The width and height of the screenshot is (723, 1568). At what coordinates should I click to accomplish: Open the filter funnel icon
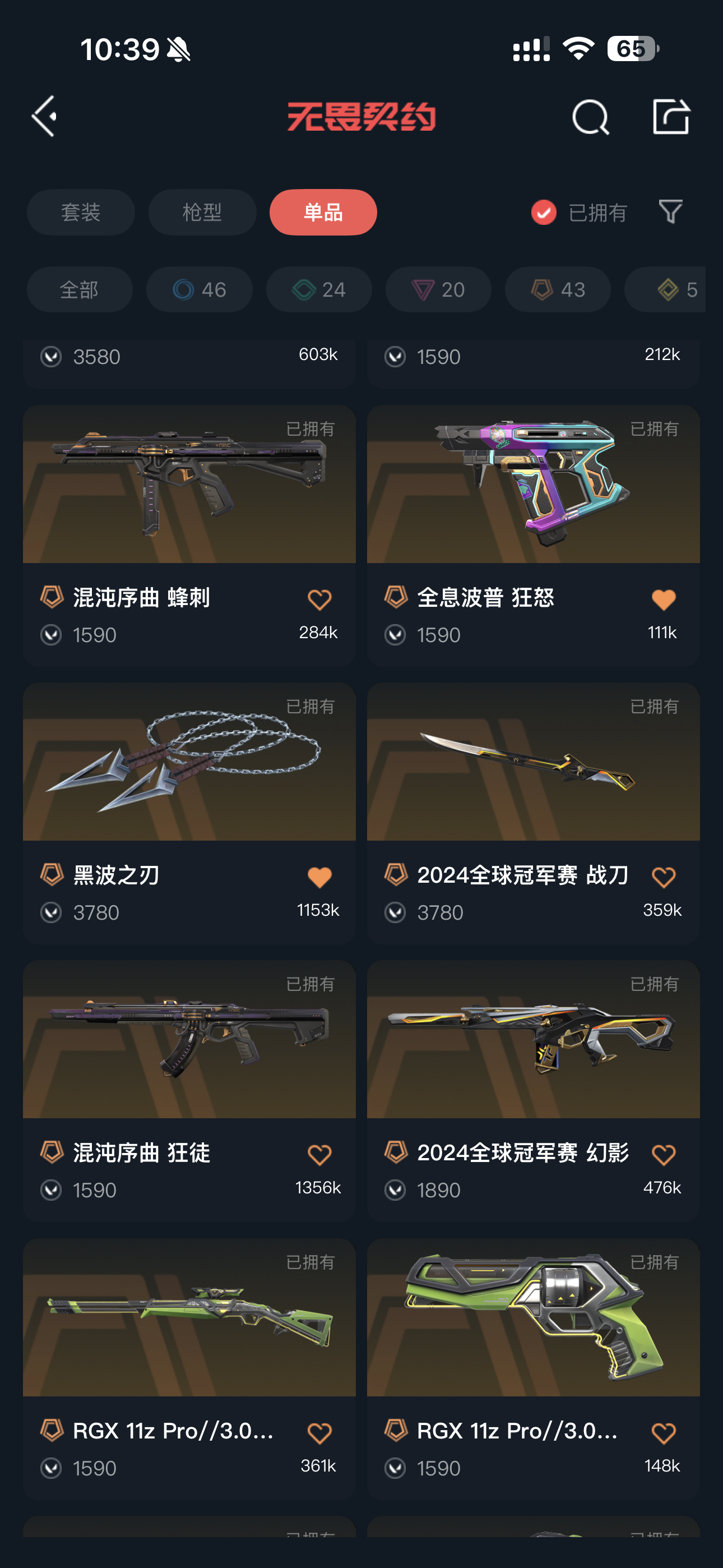coord(671,212)
